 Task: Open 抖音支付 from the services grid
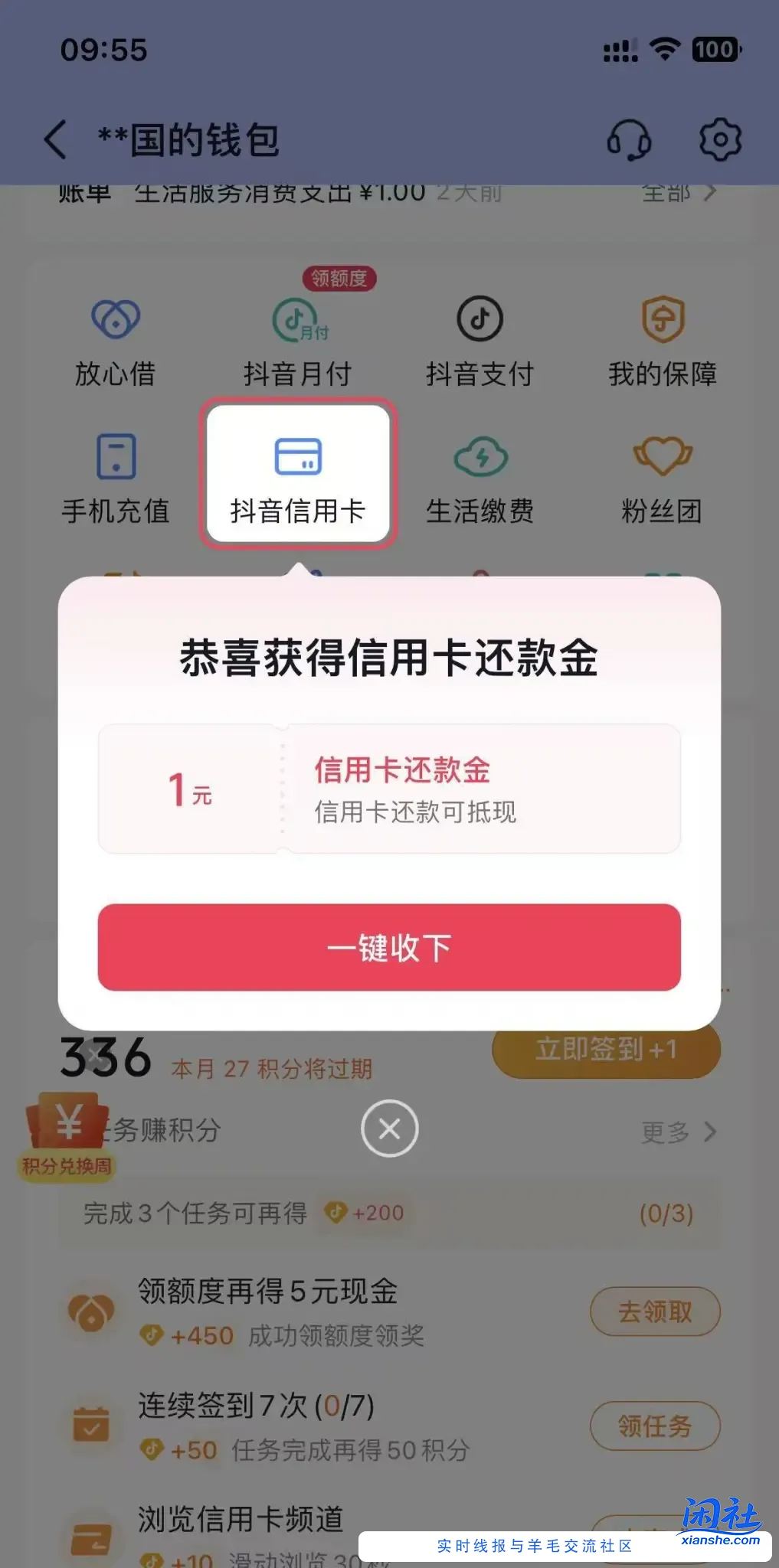(x=480, y=337)
